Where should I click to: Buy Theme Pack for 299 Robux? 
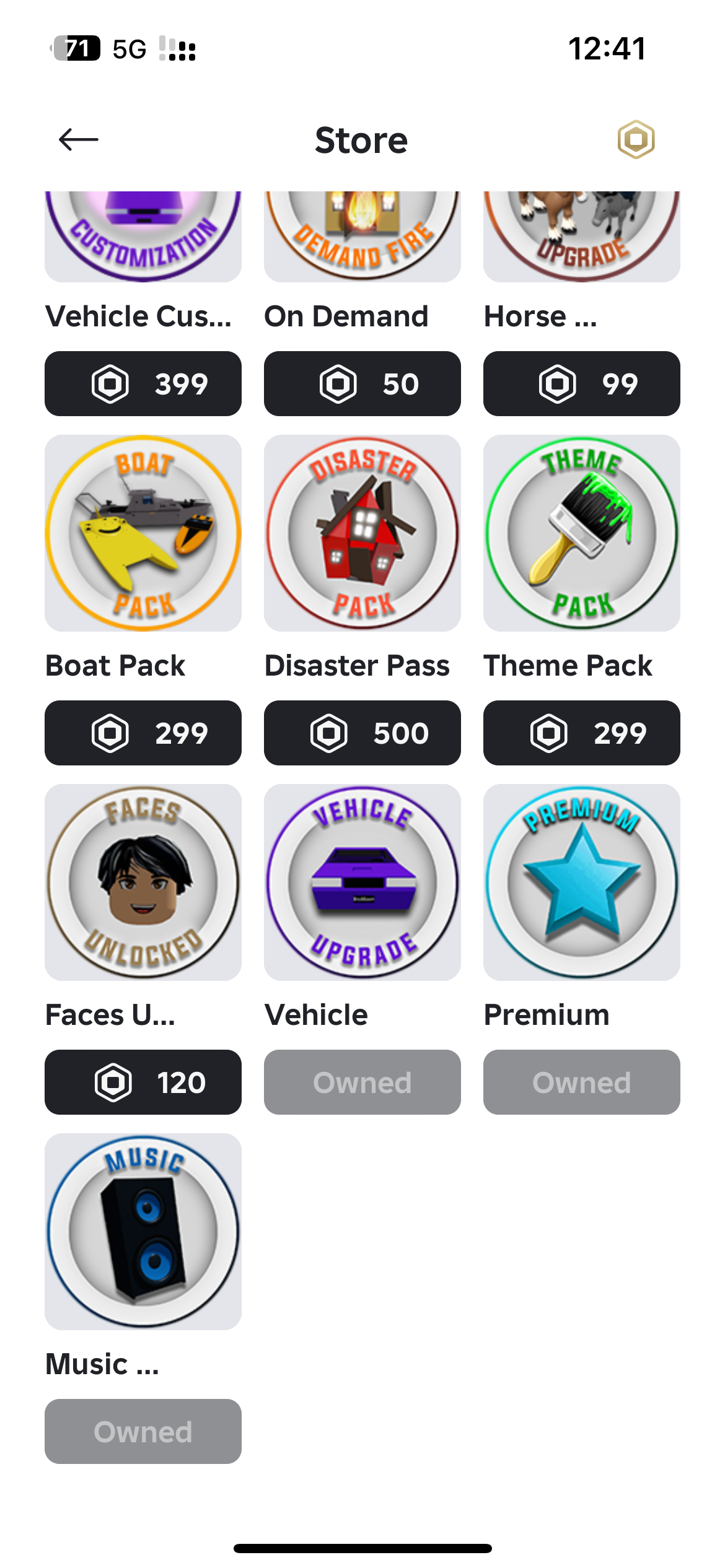coord(582,733)
